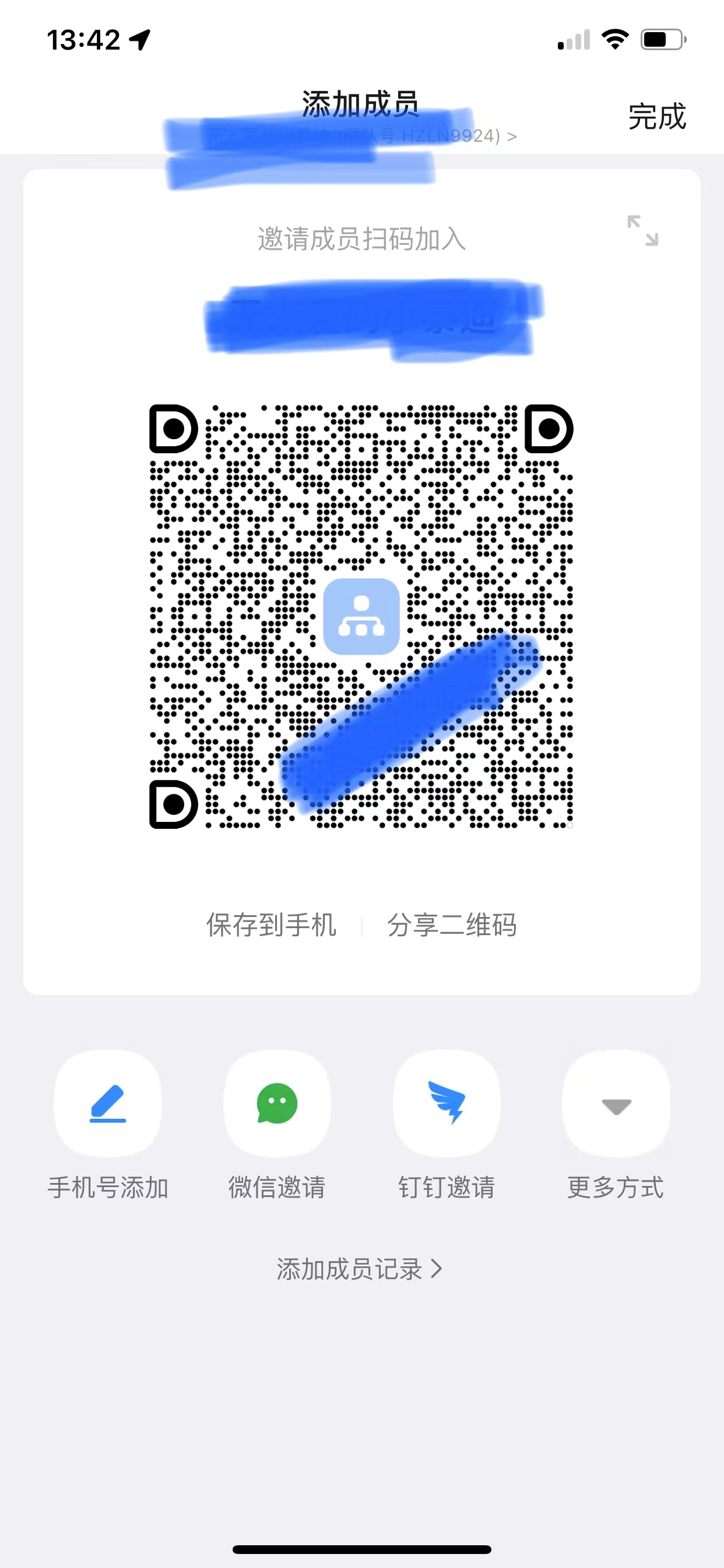The image size is (724, 1568).
Task: Show 更多方式 for inviting members
Action: [616, 1103]
